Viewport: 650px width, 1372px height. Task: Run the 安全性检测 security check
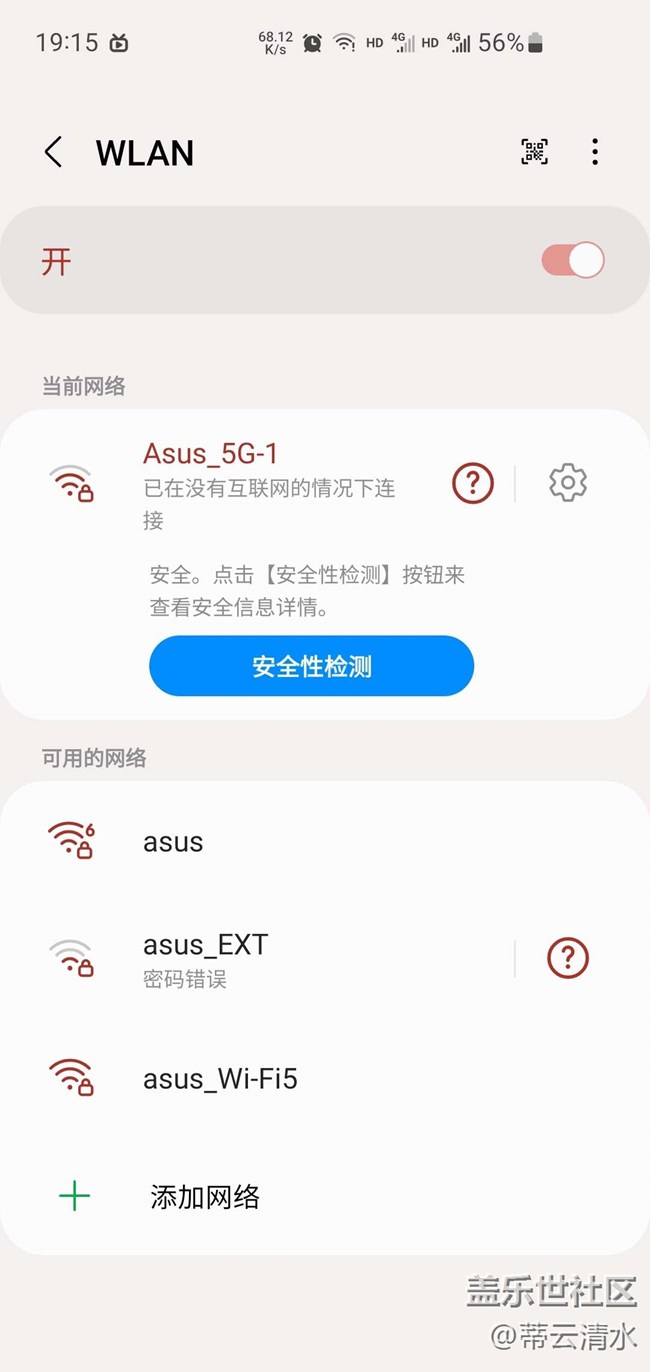311,666
